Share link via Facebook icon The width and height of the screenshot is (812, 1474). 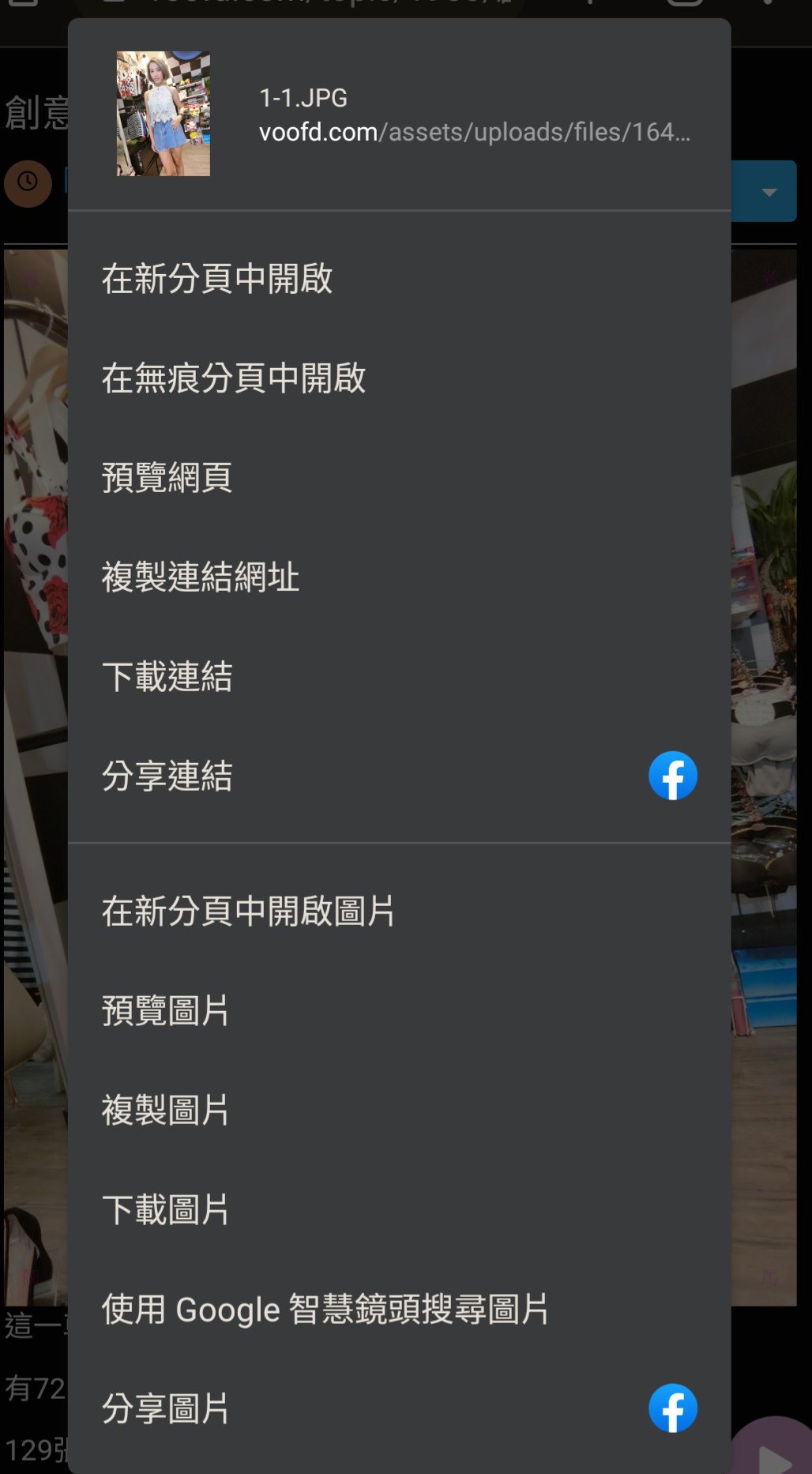[x=673, y=776]
